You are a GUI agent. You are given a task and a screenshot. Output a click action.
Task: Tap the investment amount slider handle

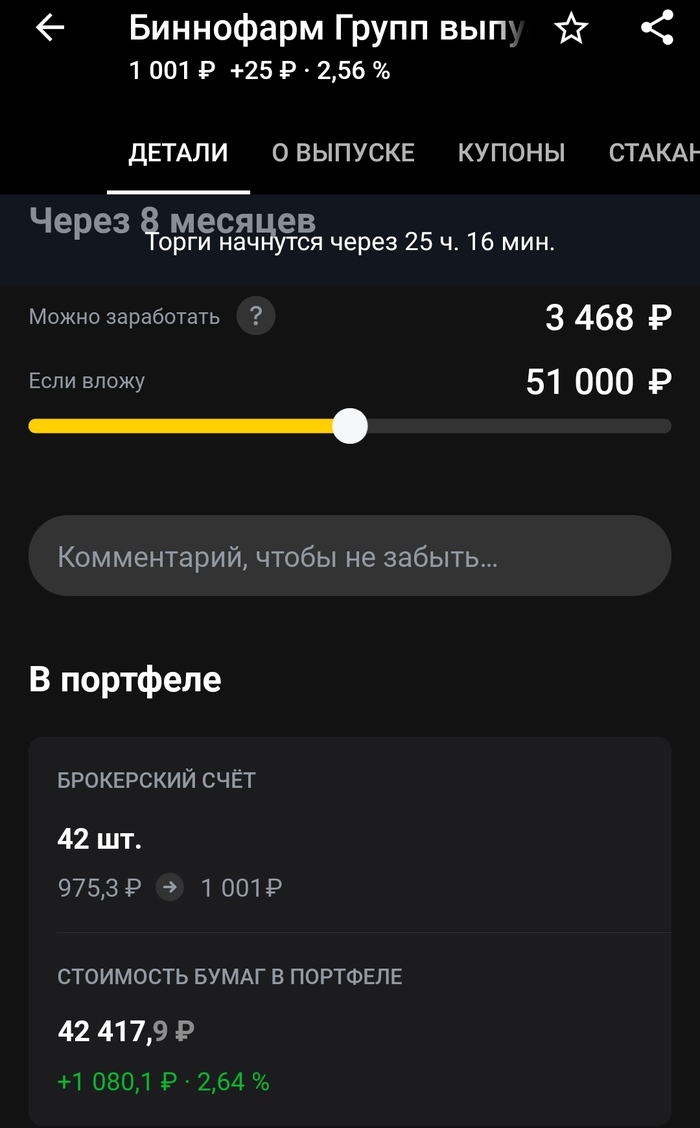click(x=350, y=426)
